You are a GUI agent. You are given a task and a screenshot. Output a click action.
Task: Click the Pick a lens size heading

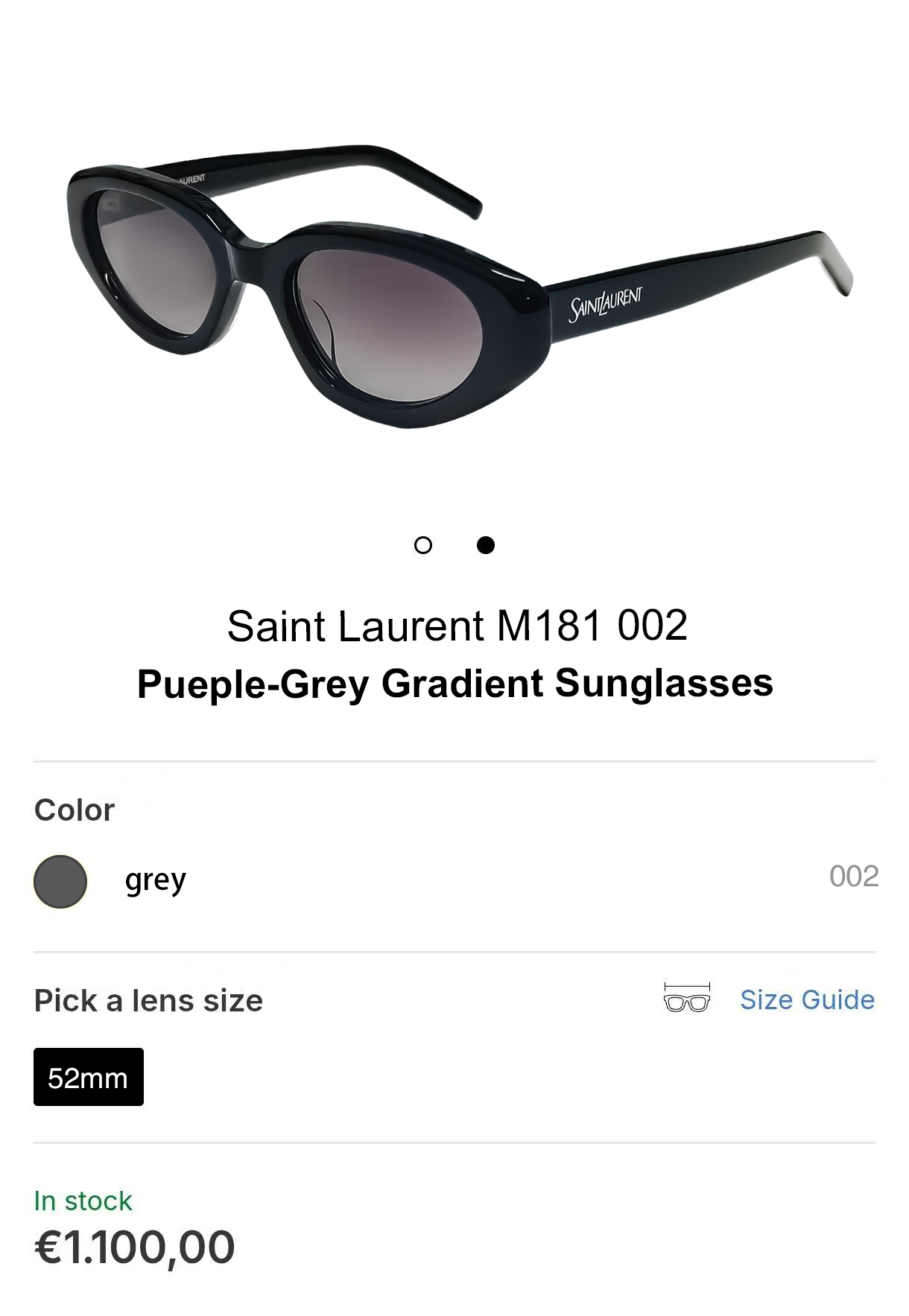point(148,1001)
